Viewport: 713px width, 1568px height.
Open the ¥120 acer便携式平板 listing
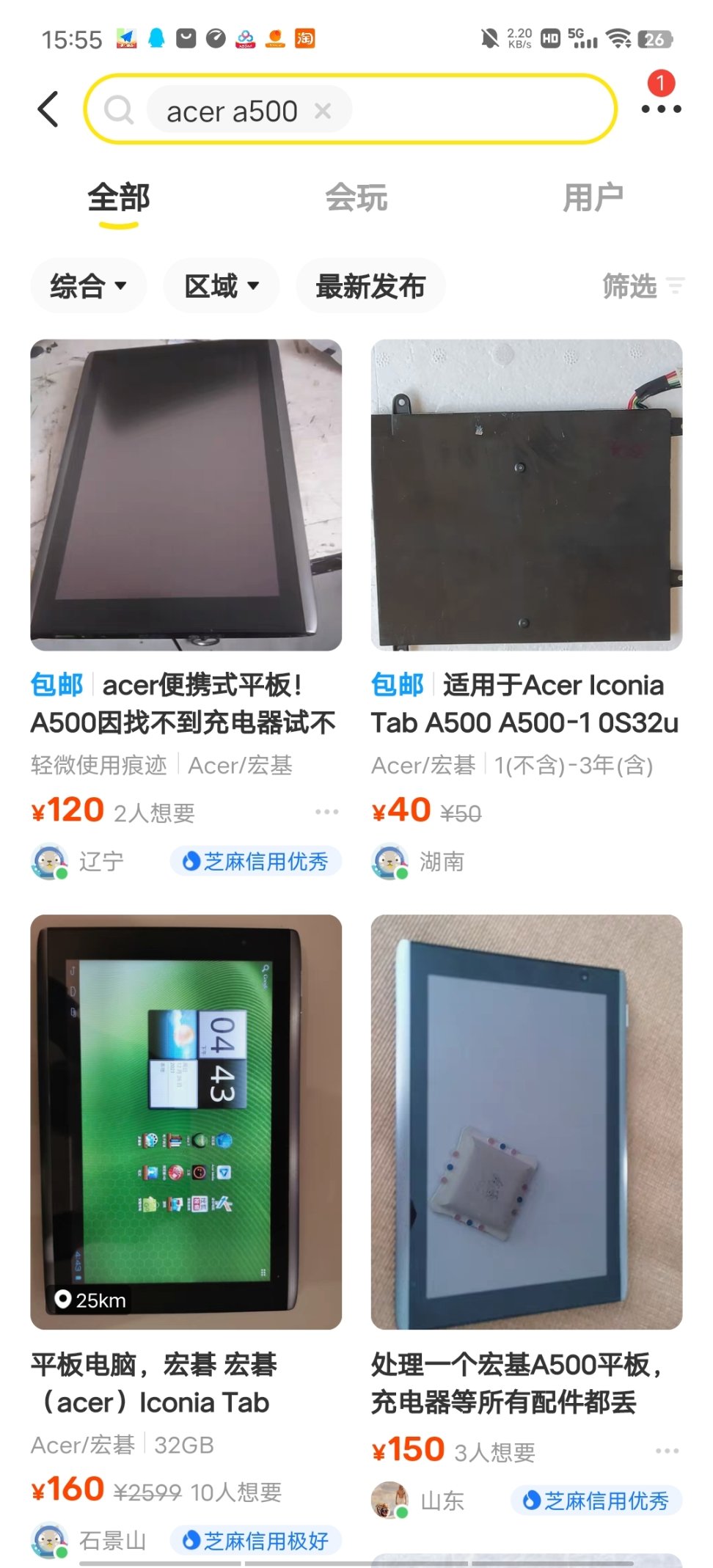[x=186, y=495]
